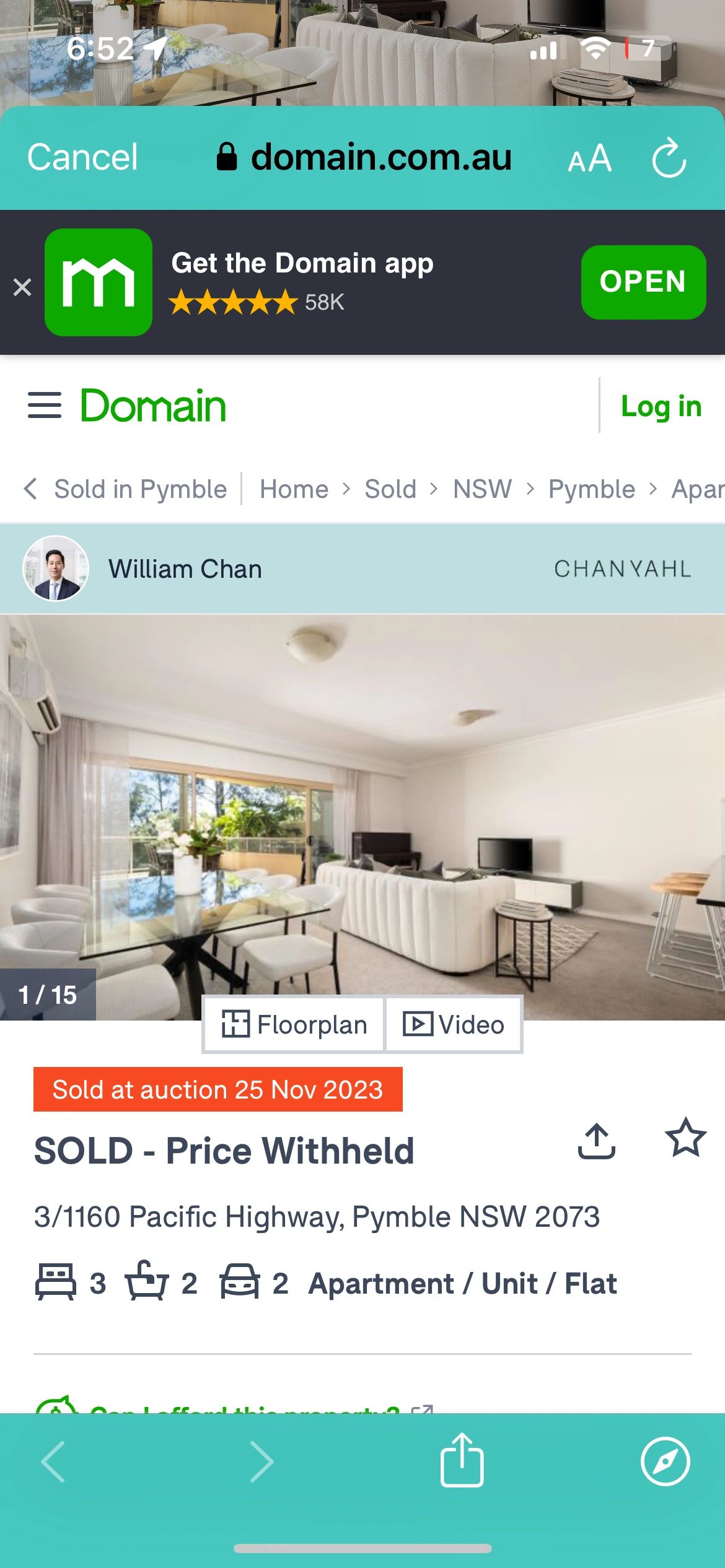Viewport: 725px width, 1568px height.
Task: Tap the Log in link
Action: pos(661,407)
